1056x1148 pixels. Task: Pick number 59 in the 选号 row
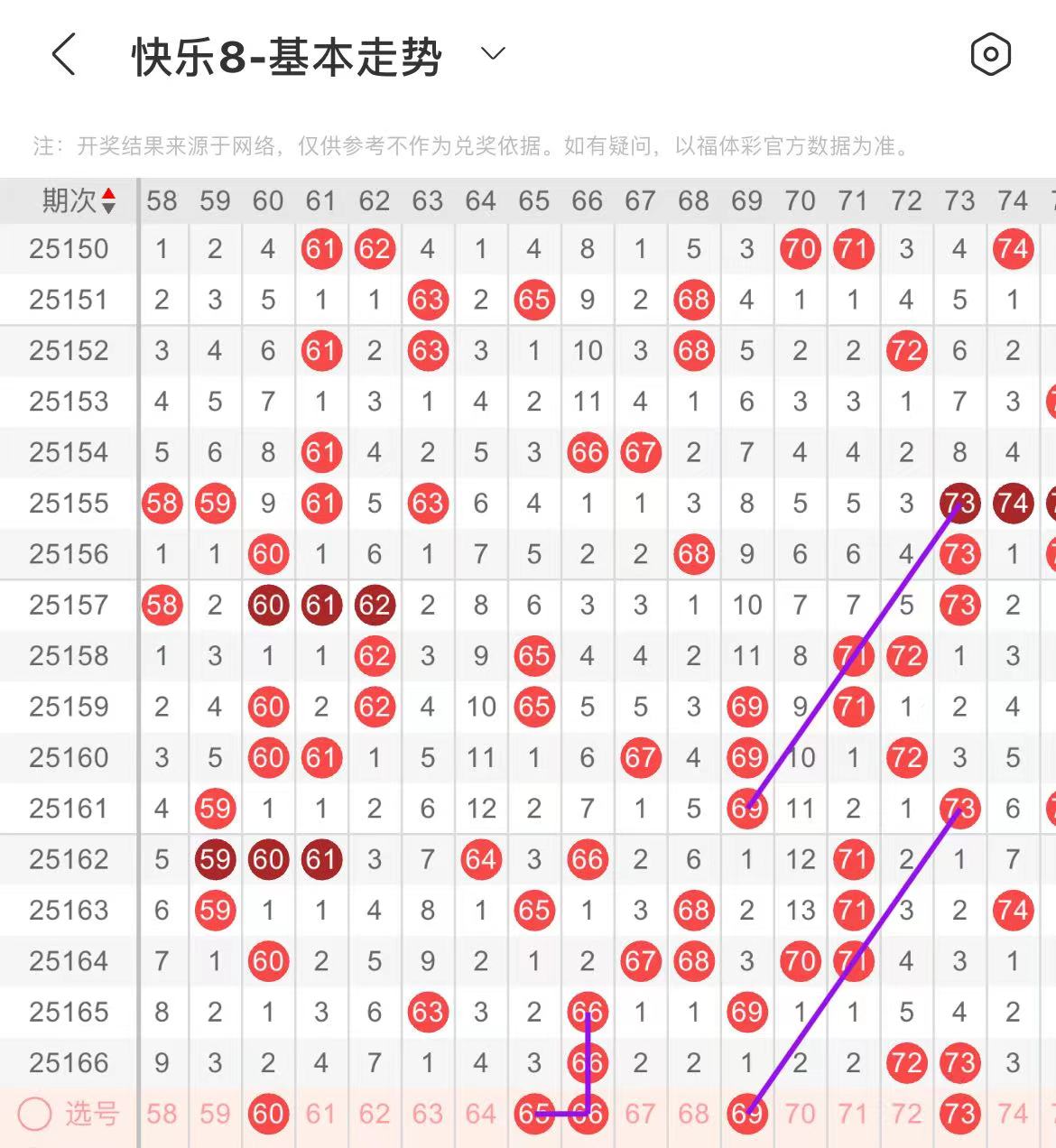point(215,1114)
